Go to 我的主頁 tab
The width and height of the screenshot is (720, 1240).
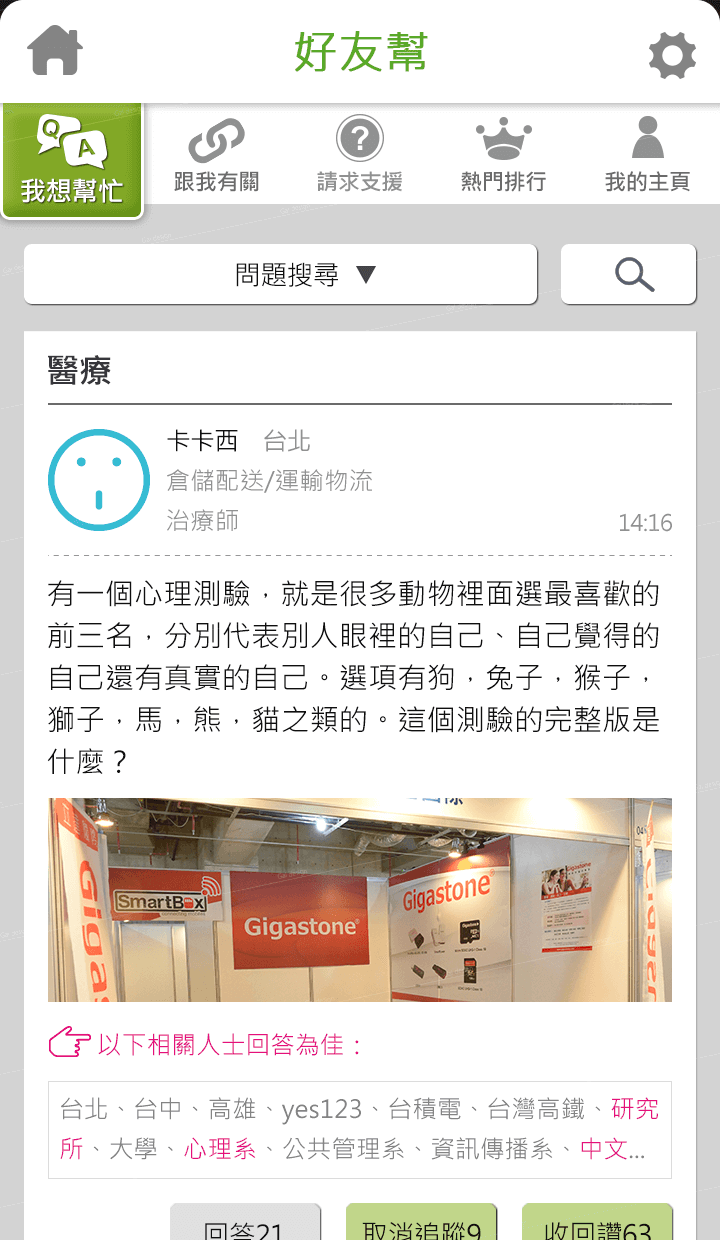(647, 157)
